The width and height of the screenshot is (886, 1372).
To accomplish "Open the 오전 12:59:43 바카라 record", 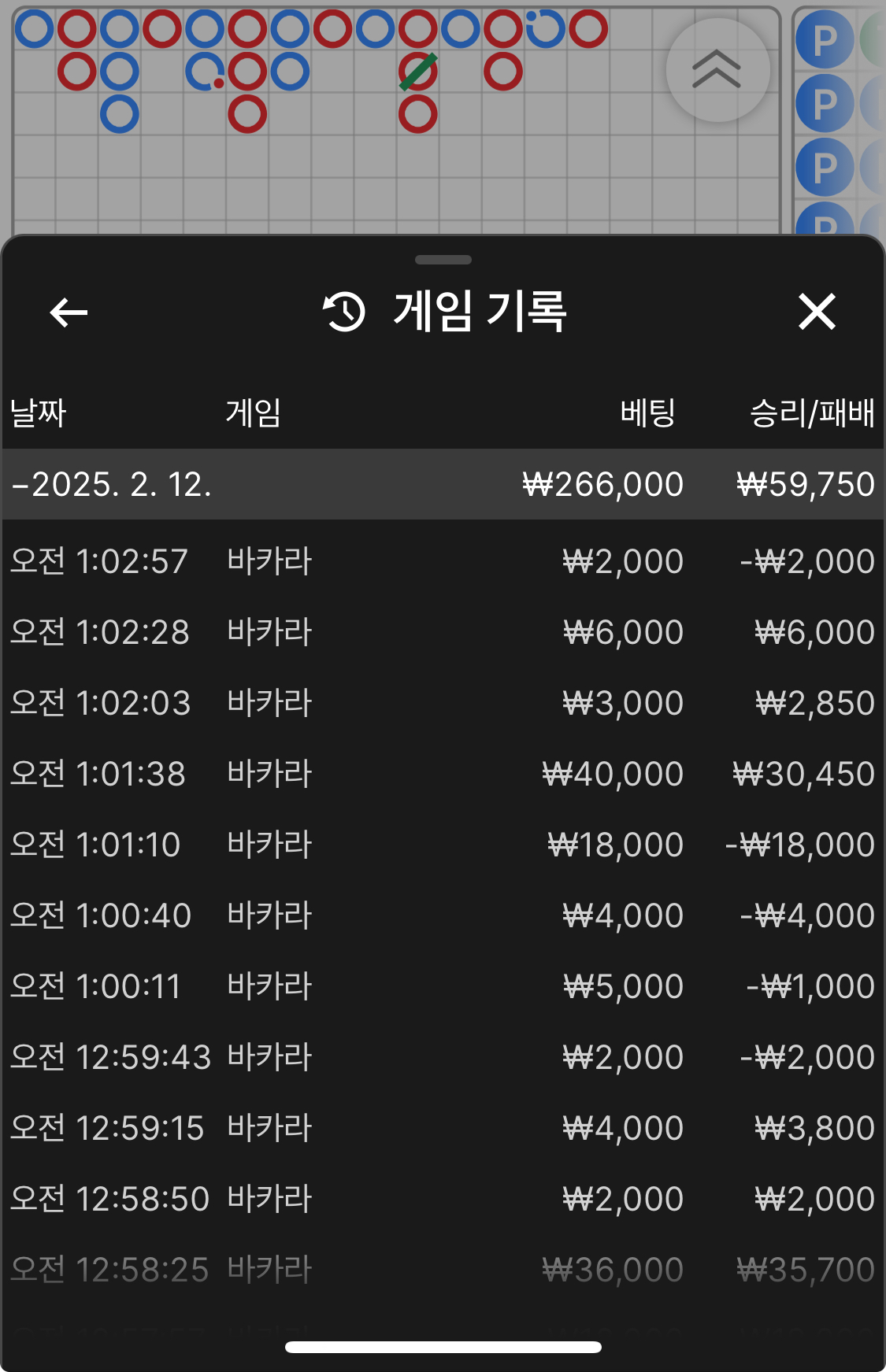I will coord(443,1057).
